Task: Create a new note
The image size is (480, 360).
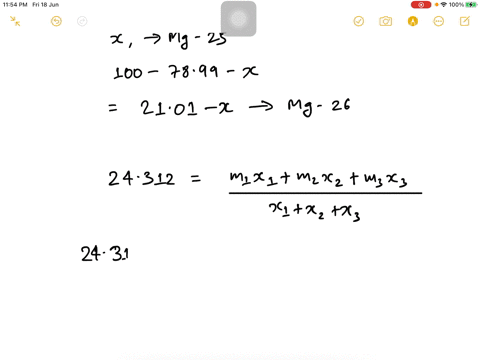Action: [x=465, y=21]
